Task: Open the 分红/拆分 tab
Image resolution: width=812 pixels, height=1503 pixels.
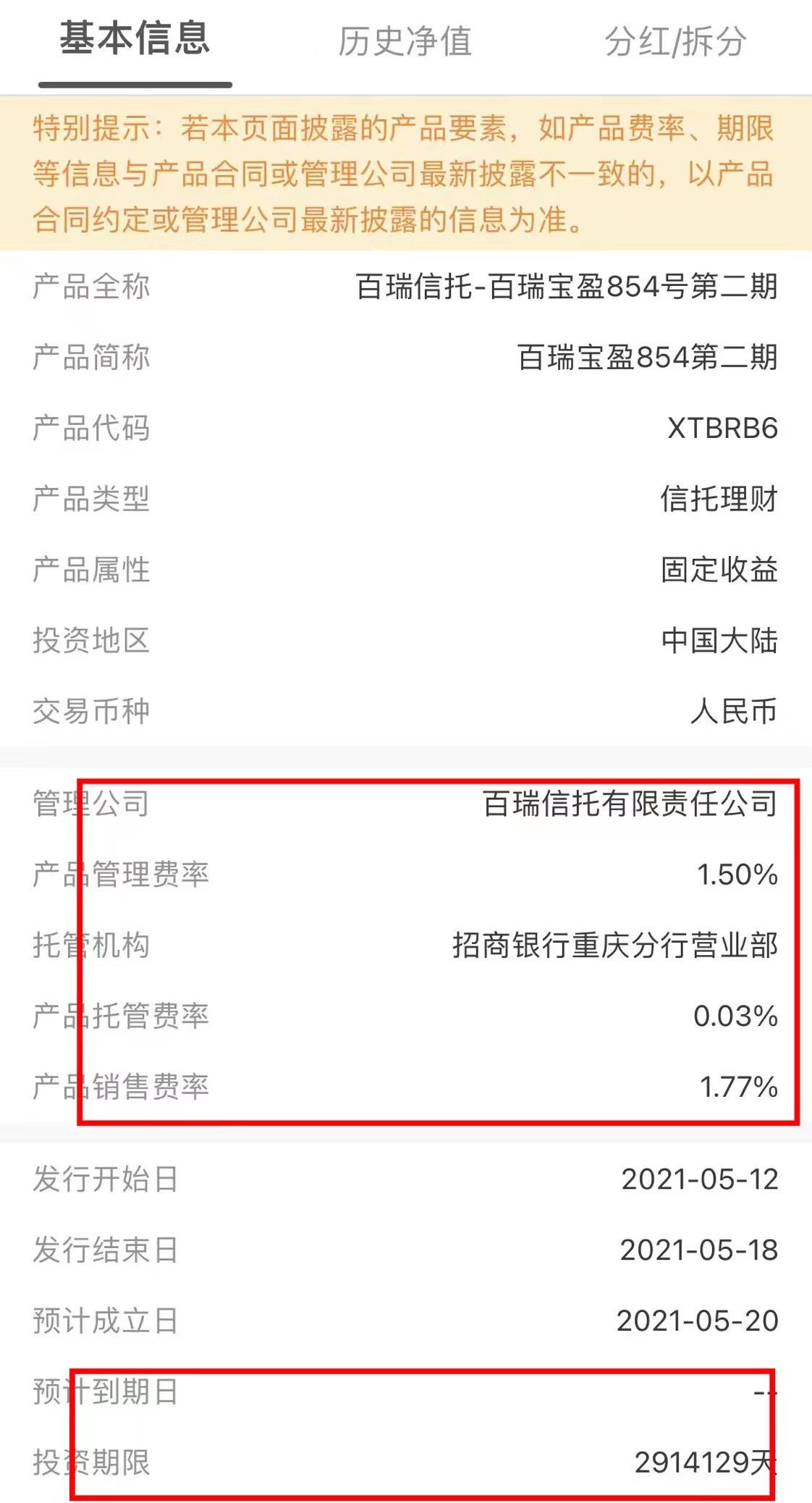Action: coord(675,41)
